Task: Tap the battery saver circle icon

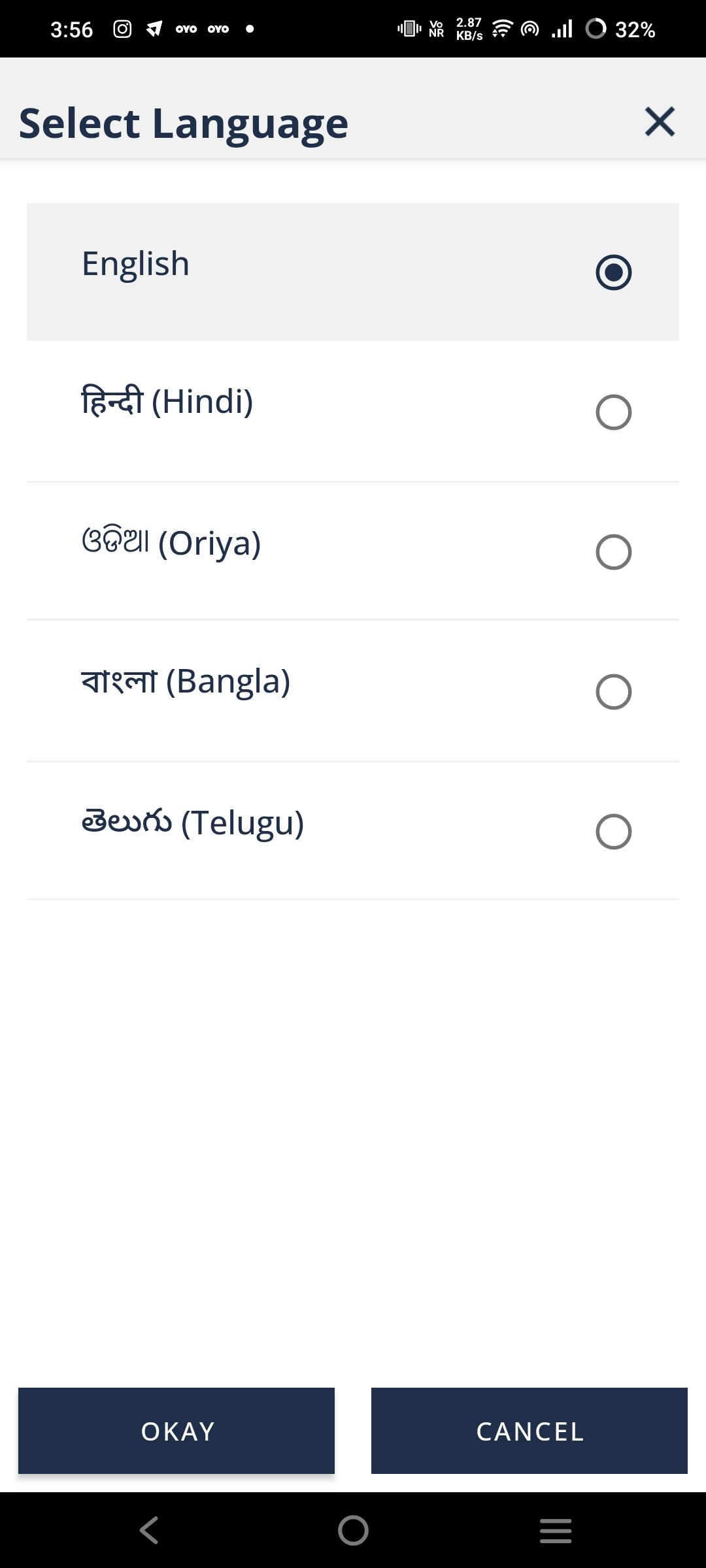Action: click(597, 28)
